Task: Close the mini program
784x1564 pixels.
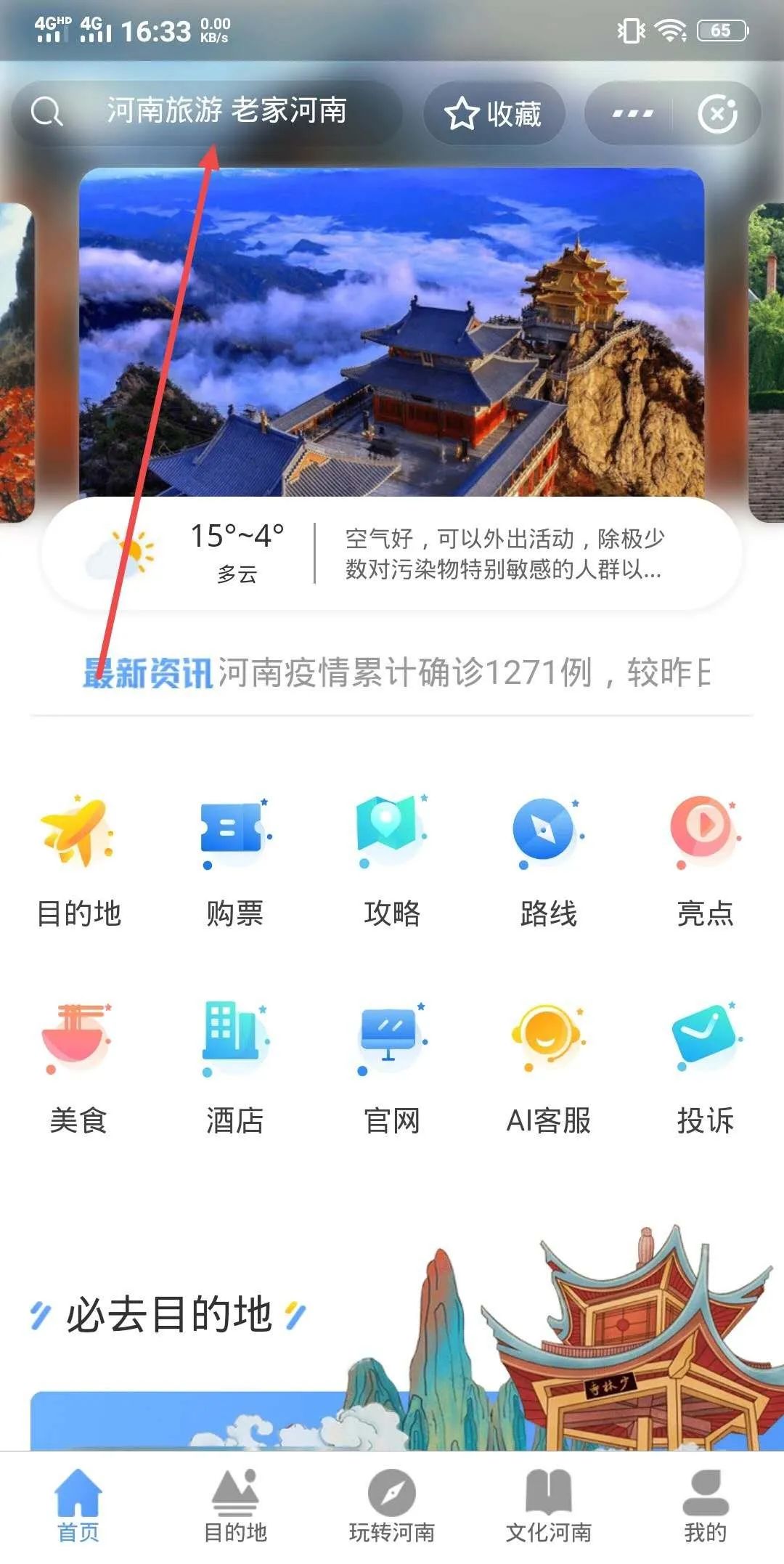Action: pos(717,114)
